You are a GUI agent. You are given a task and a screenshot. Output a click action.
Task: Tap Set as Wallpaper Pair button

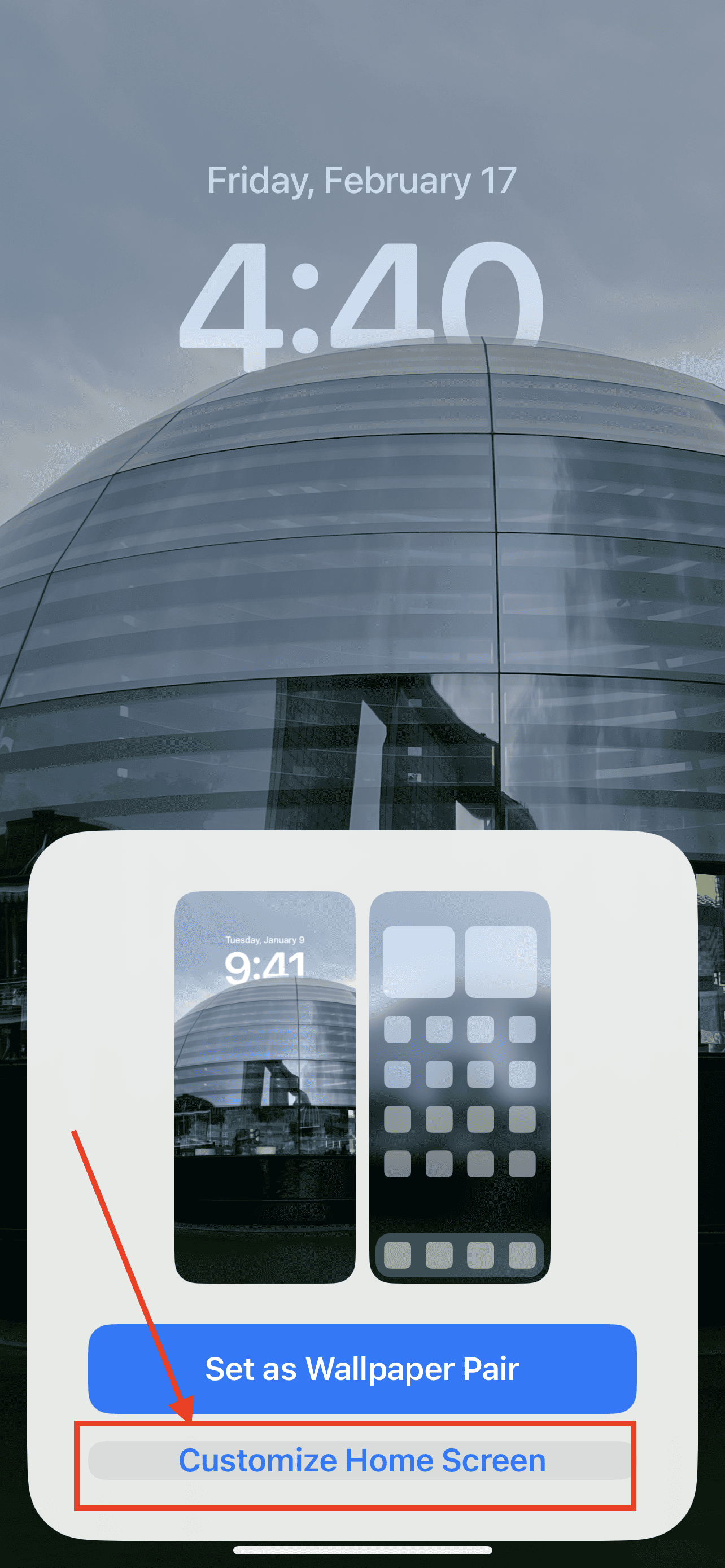[x=362, y=1368]
